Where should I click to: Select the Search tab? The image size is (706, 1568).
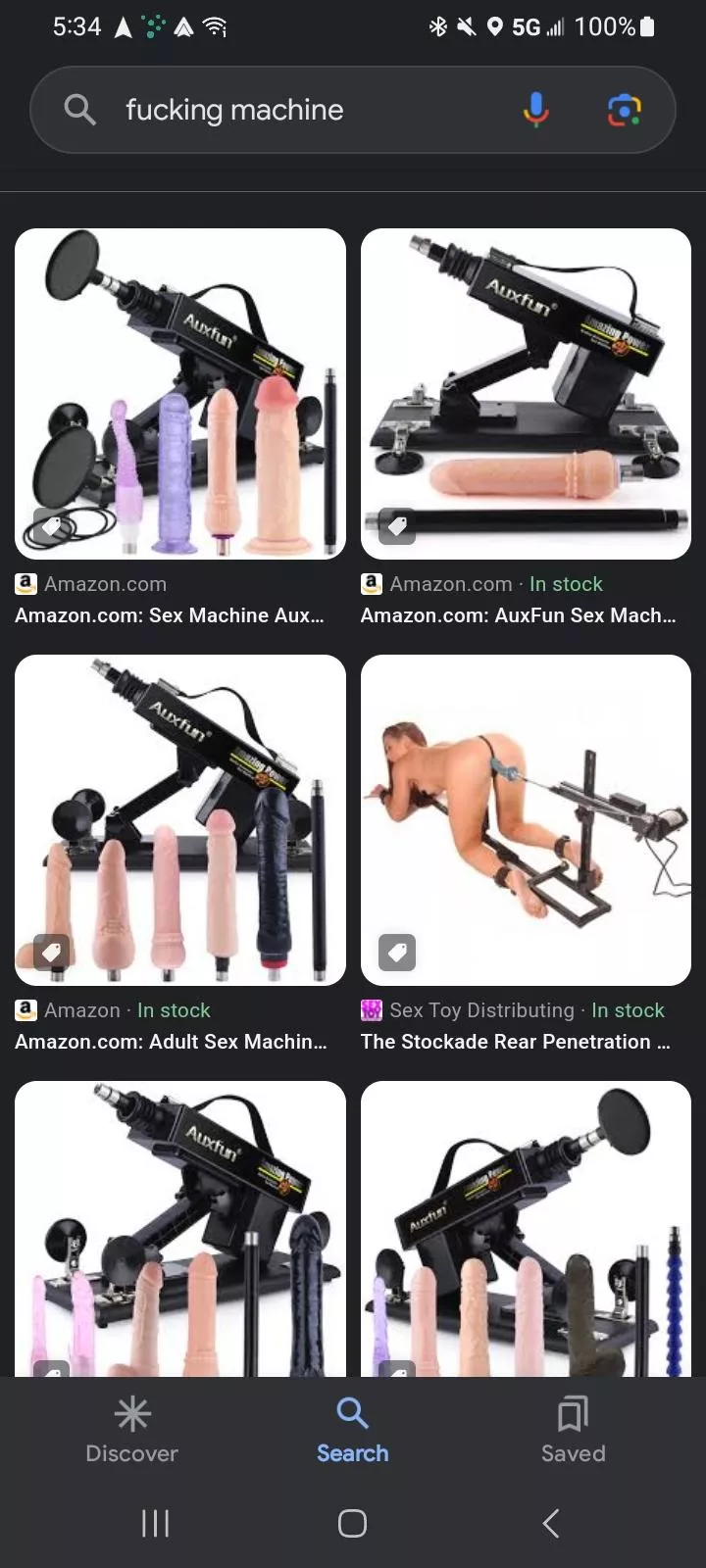(352, 1430)
